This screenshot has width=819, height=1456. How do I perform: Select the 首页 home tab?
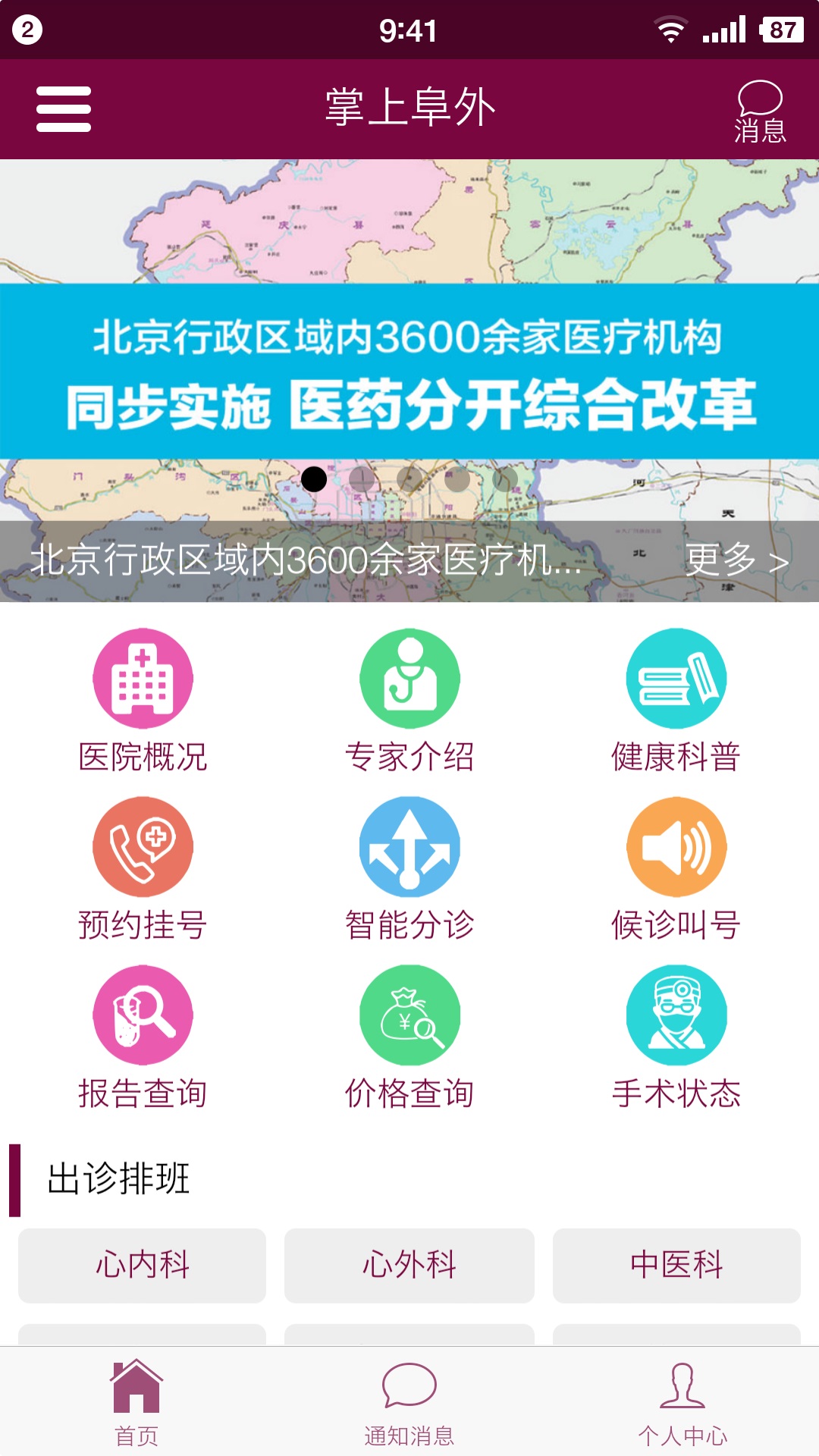click(x=135, y=1407)
